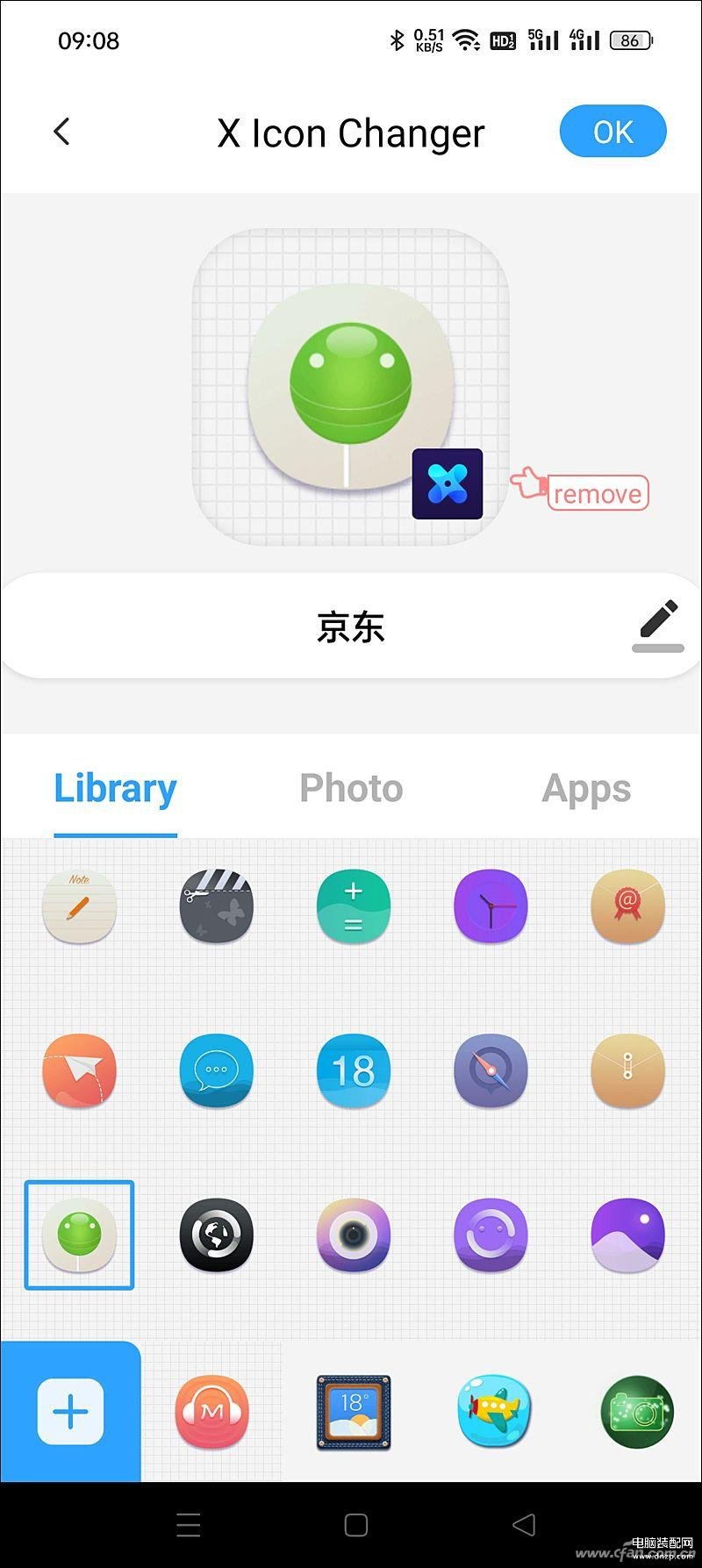This screenshot has height=1568, width=702.
Task: Add a new icon pack with plus
Action: [70, 1411]
